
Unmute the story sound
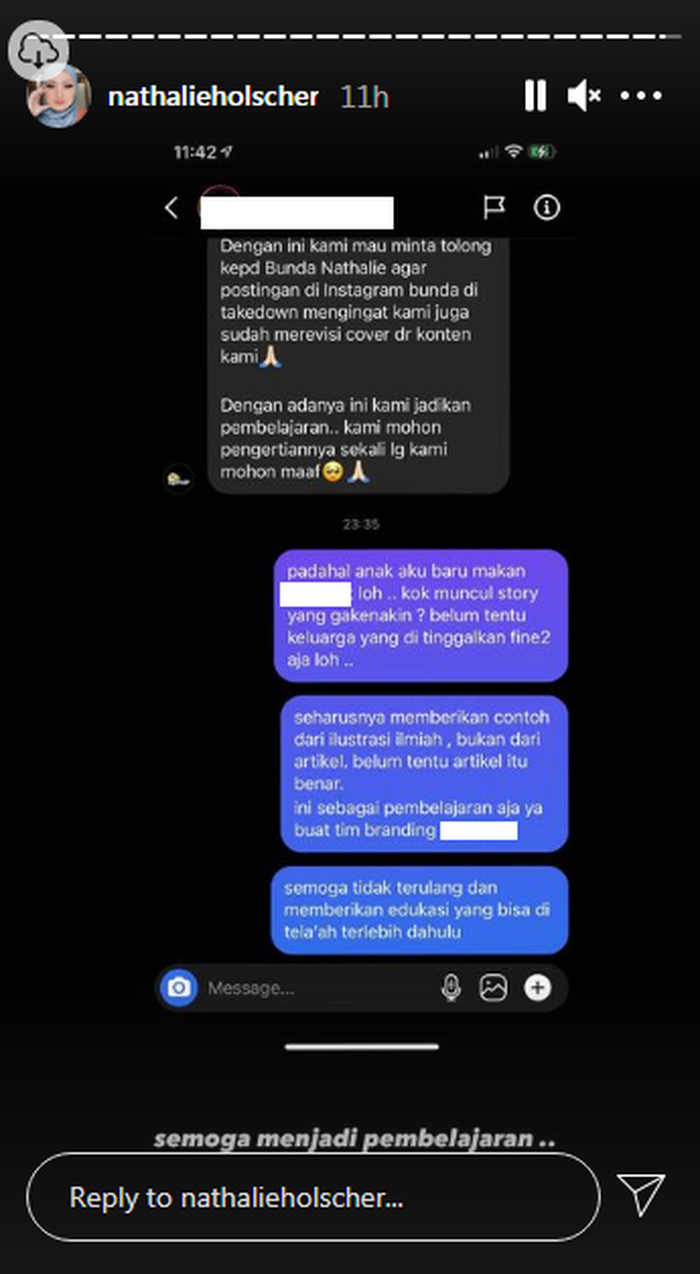tap(583, 96)
